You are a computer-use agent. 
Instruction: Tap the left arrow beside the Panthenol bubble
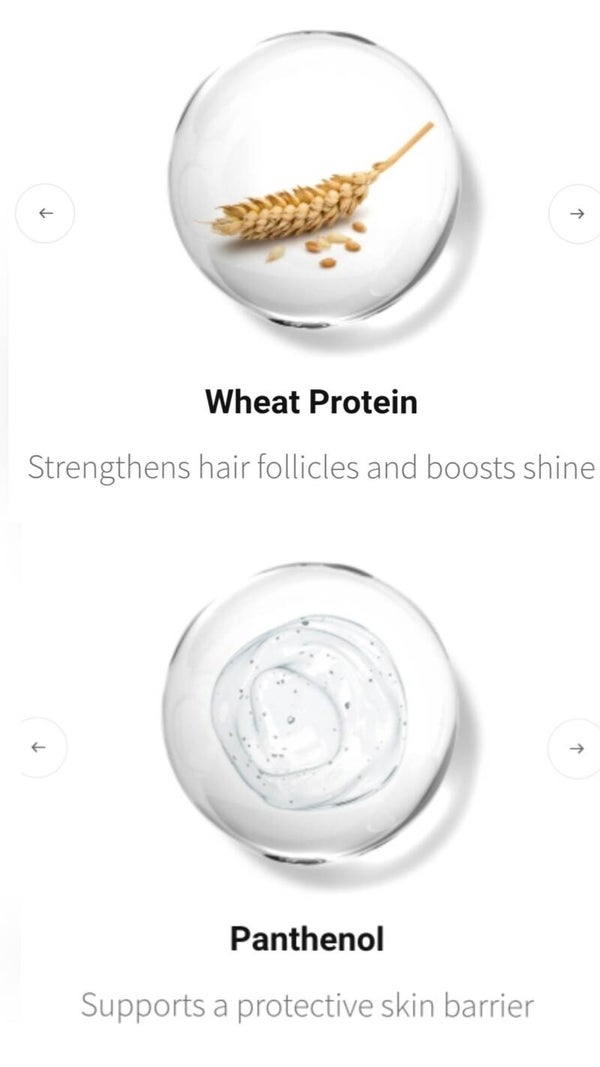[x=39, y=747]
